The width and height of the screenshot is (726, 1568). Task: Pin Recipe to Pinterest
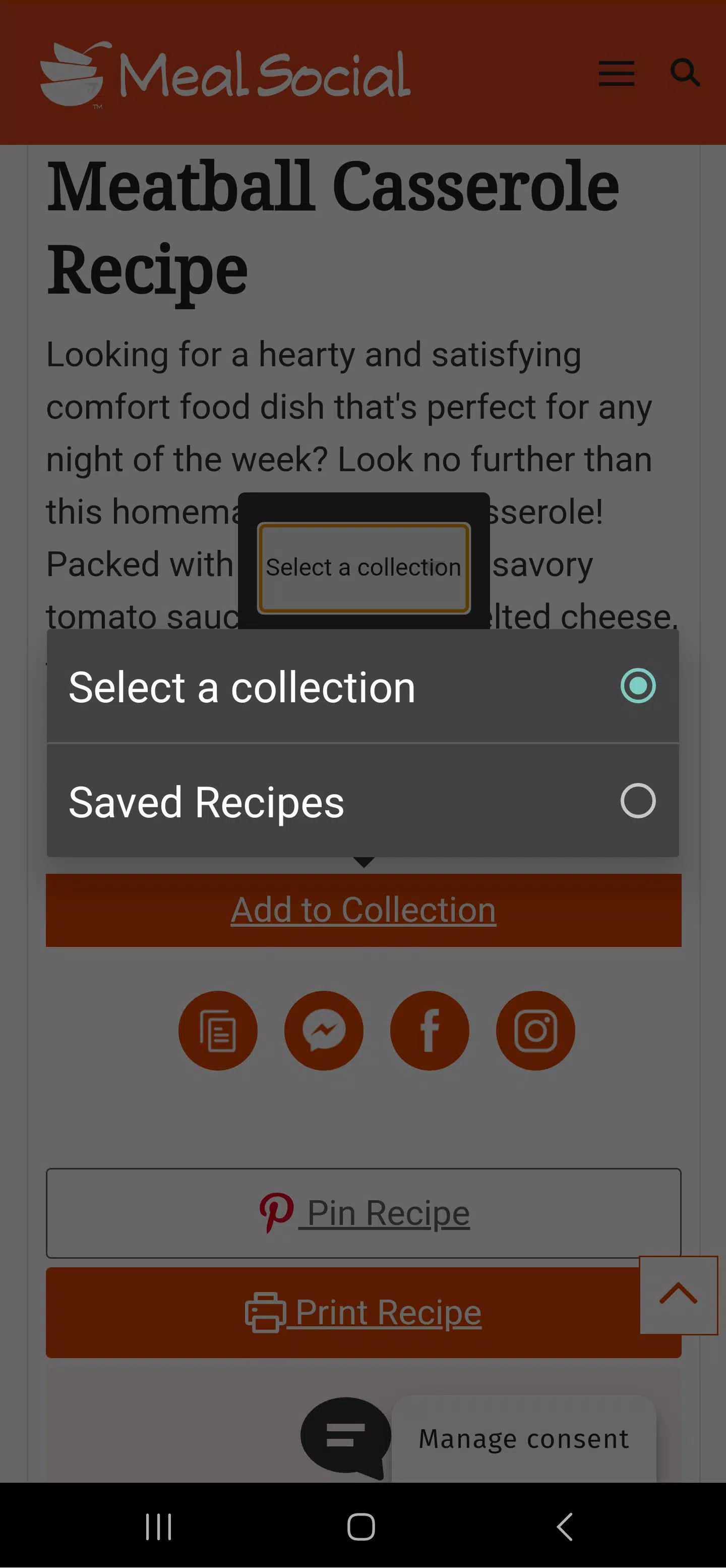(x=363, y=1212)
